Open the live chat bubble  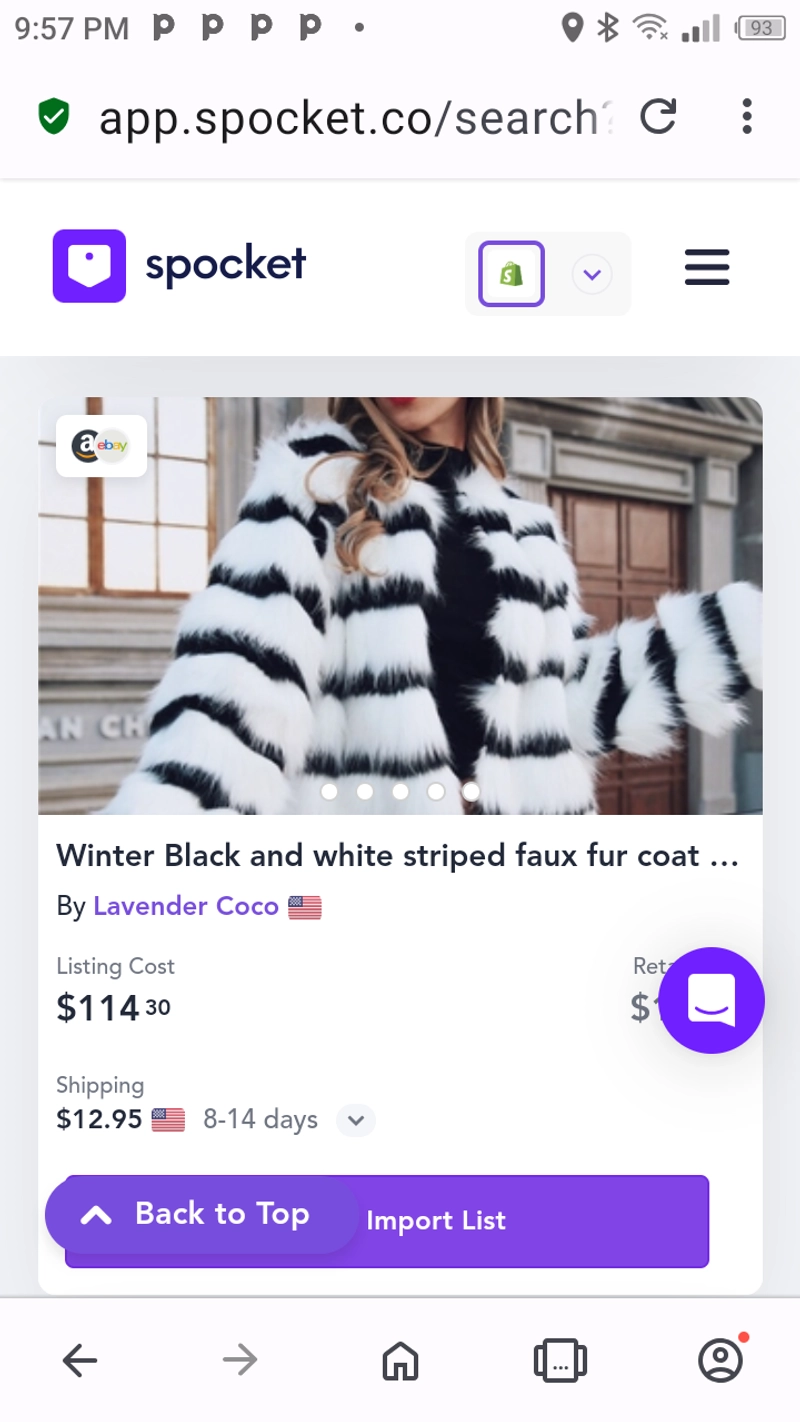pyautogui.click(x=712, y=1000)
